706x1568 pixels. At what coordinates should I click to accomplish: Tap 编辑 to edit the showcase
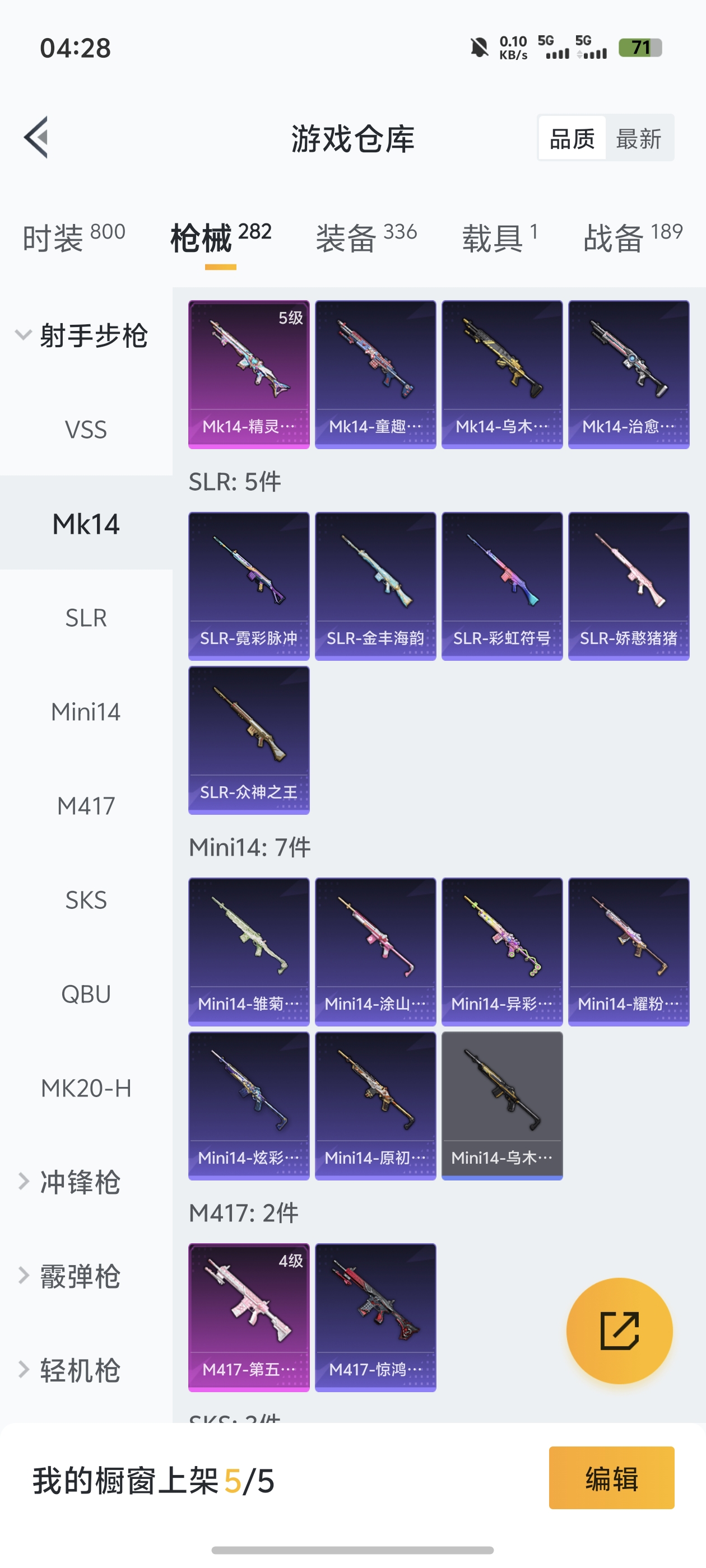pyautogui.click(x=611, y=1477)
